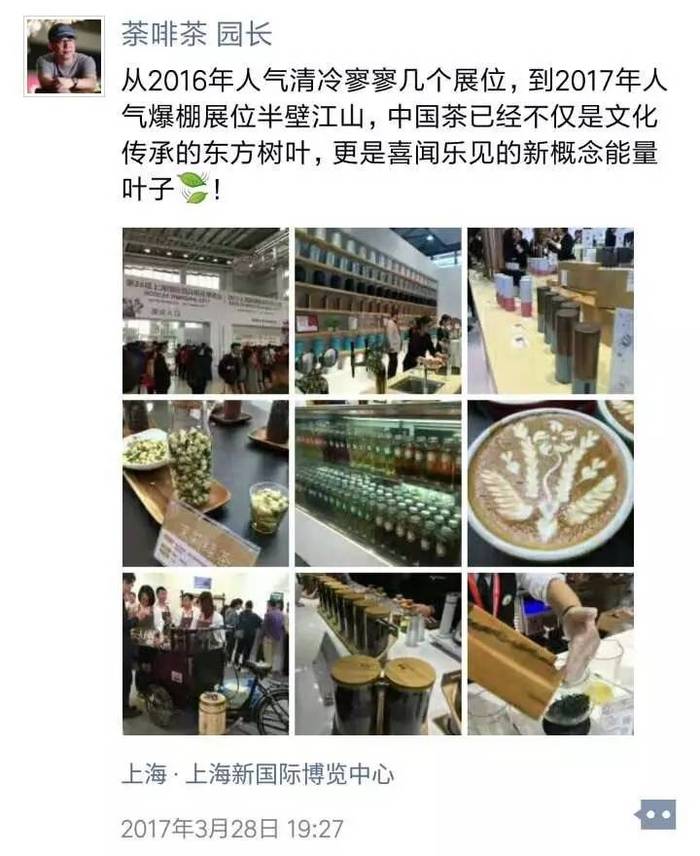Open the bottled drinks display photo
This screenshot has width=700, height=856.
click(378, 484)
